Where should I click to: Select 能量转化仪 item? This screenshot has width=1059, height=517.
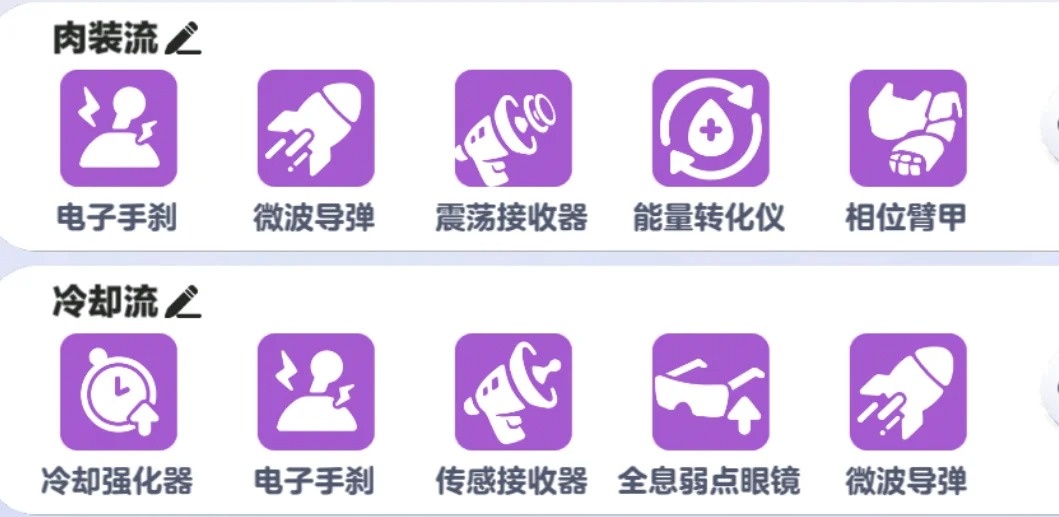click(710, 129)
